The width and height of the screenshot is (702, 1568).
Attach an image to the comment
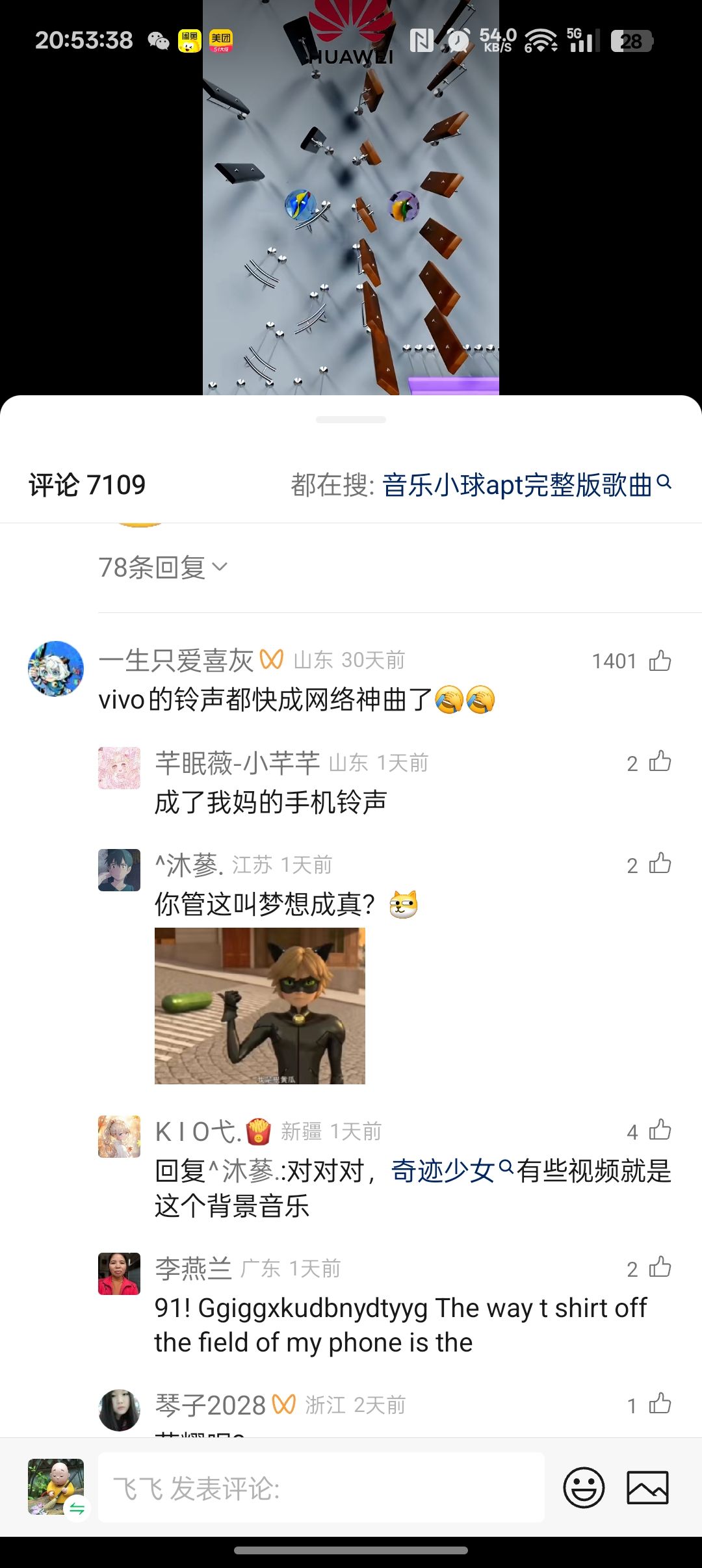tap(647, 1487)
